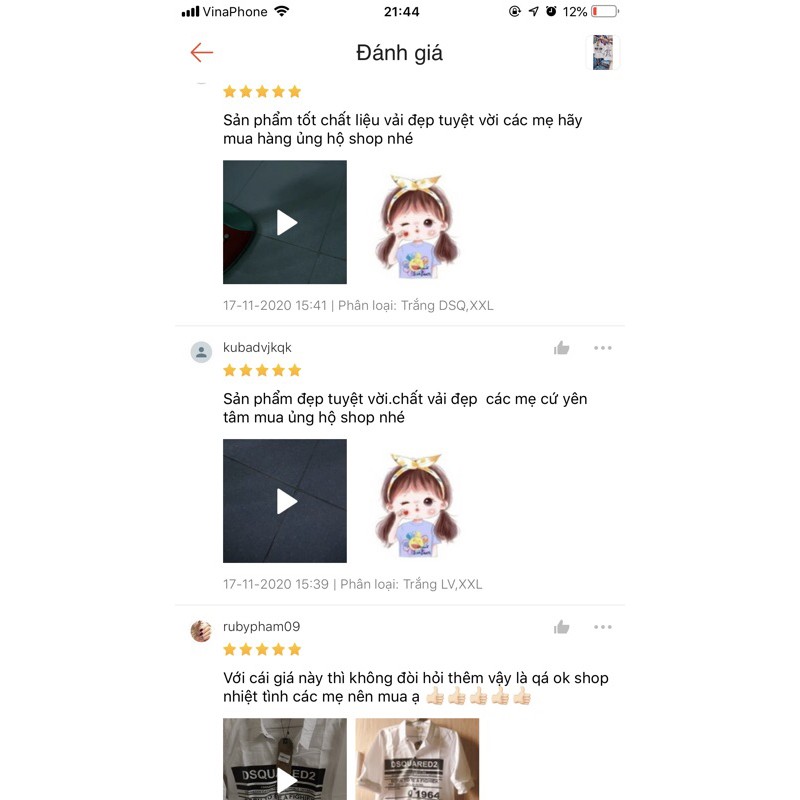This screenshot has height=800, width=800.
Task: Play the video in the Trắng DSQ,XXL review
Action: point(285,222)
